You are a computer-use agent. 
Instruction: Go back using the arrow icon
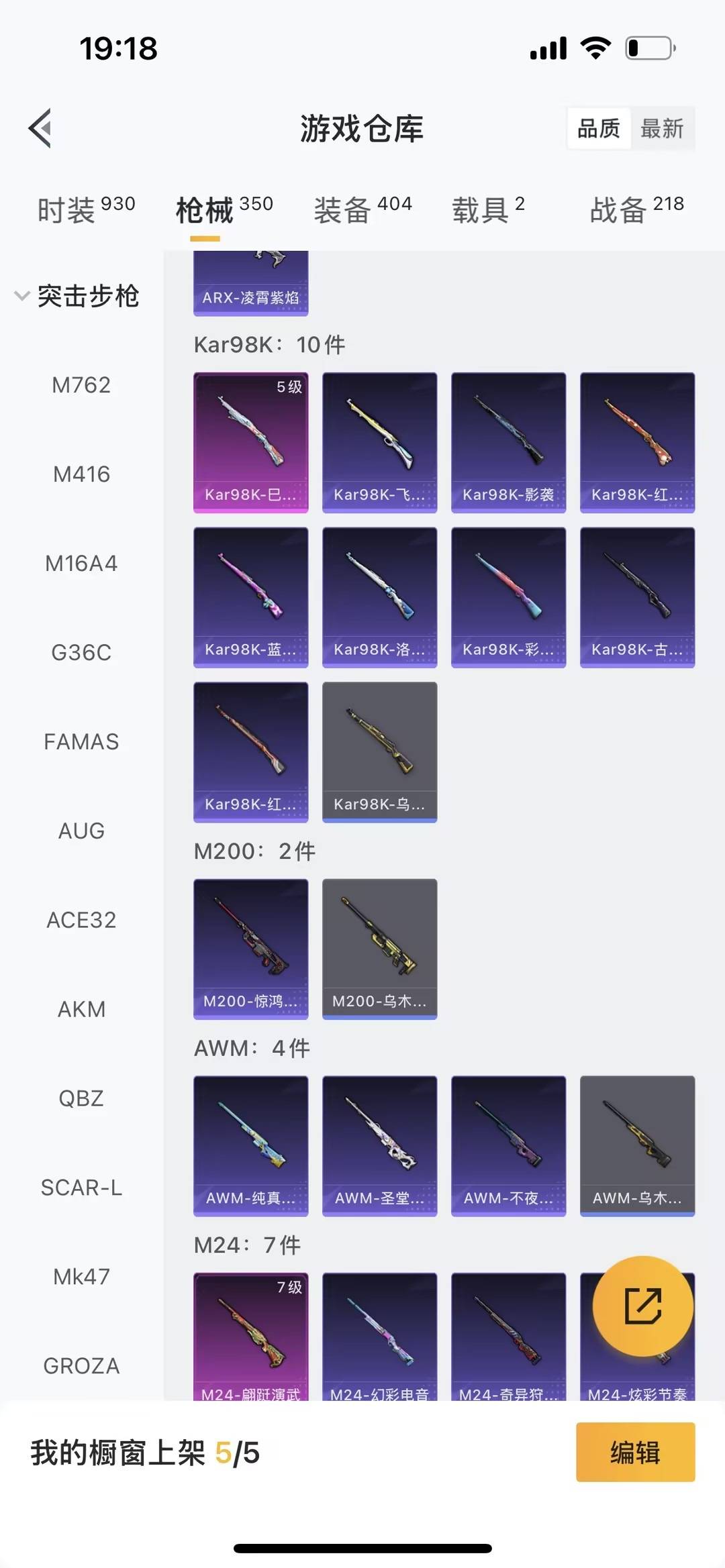click(x=40, y=127)
